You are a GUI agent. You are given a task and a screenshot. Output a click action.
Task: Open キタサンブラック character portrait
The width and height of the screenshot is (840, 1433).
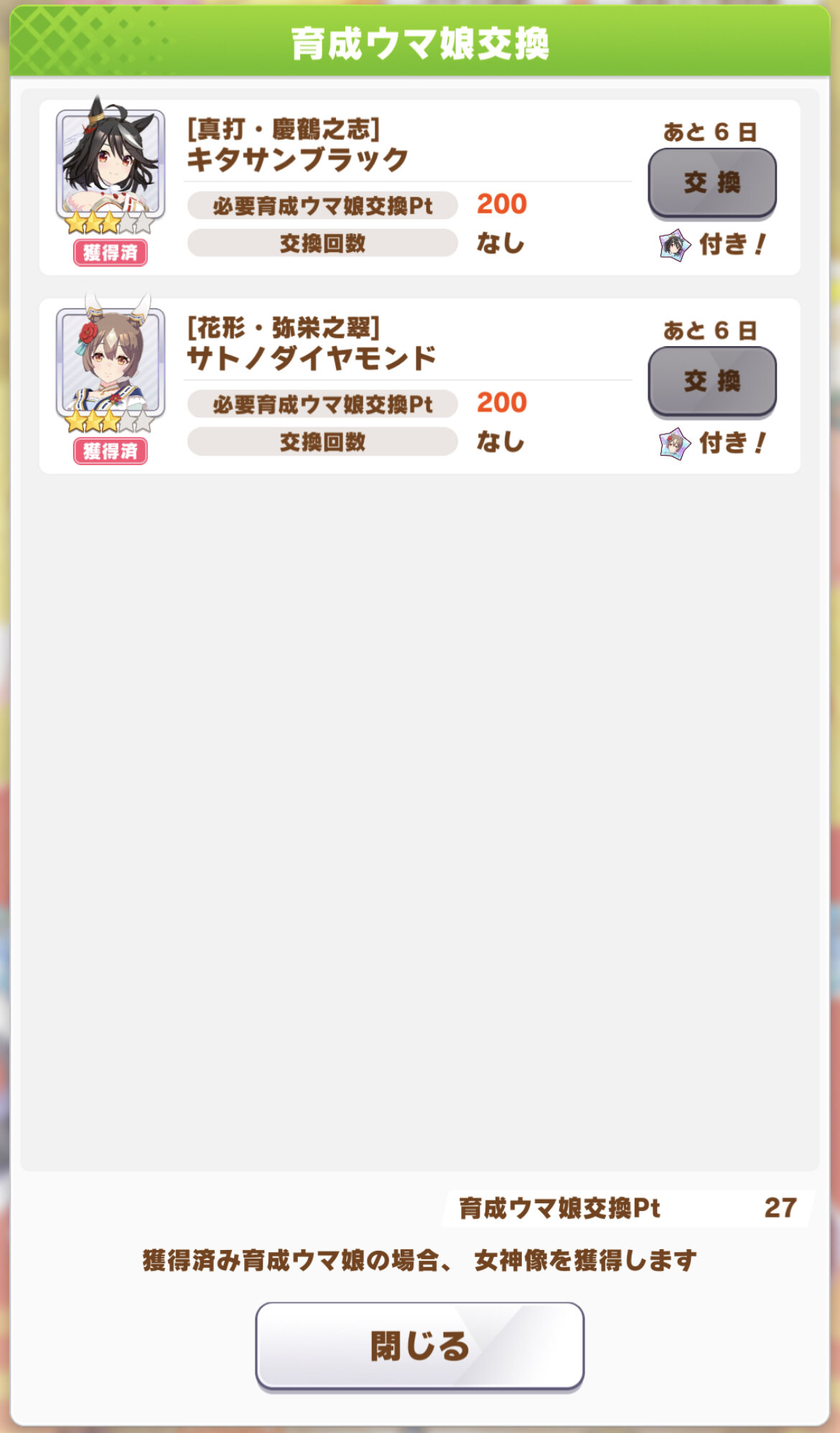click(x=111, y=165)
